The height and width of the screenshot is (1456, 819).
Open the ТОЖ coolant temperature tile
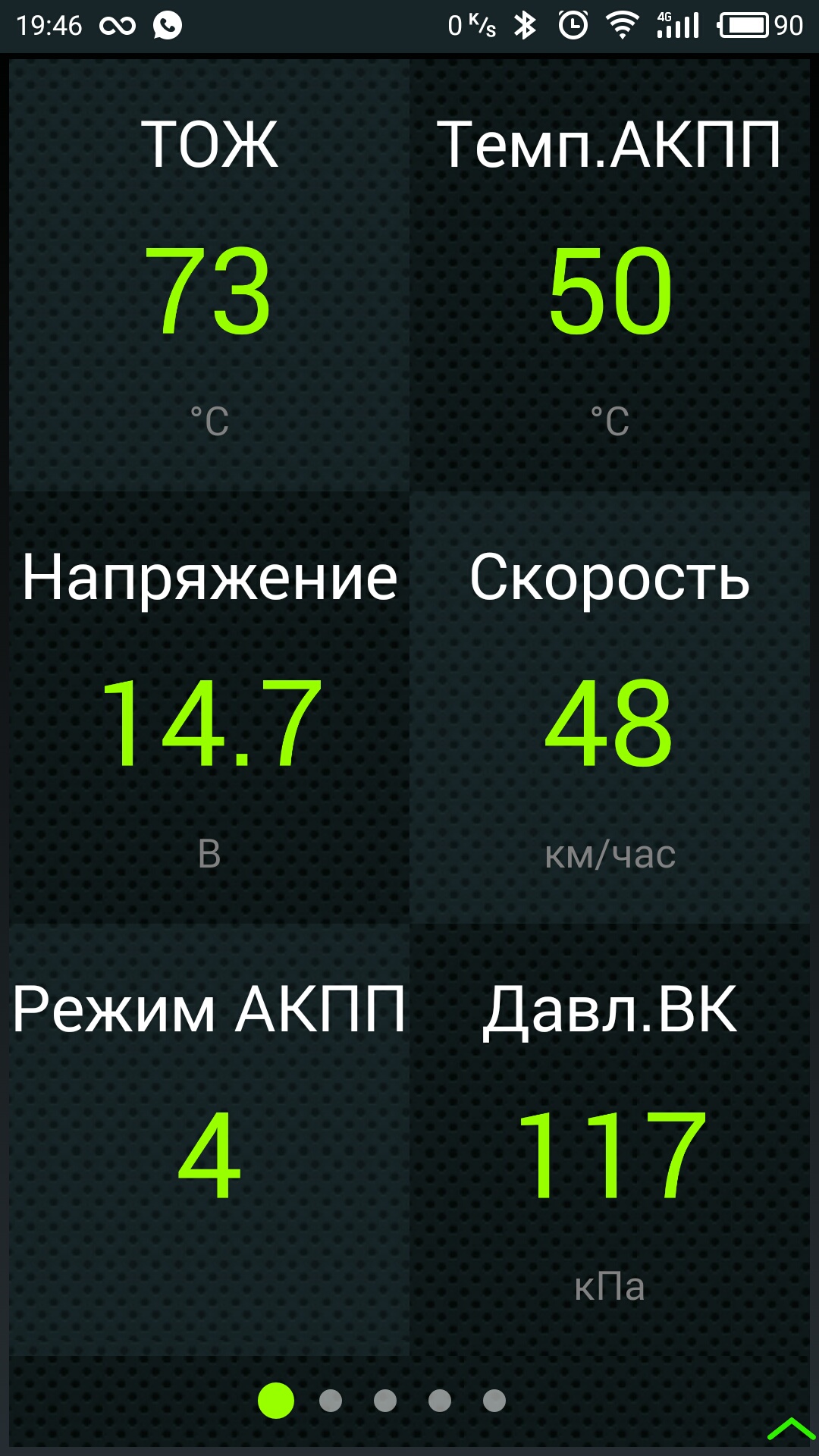click(x=209, y=277)
